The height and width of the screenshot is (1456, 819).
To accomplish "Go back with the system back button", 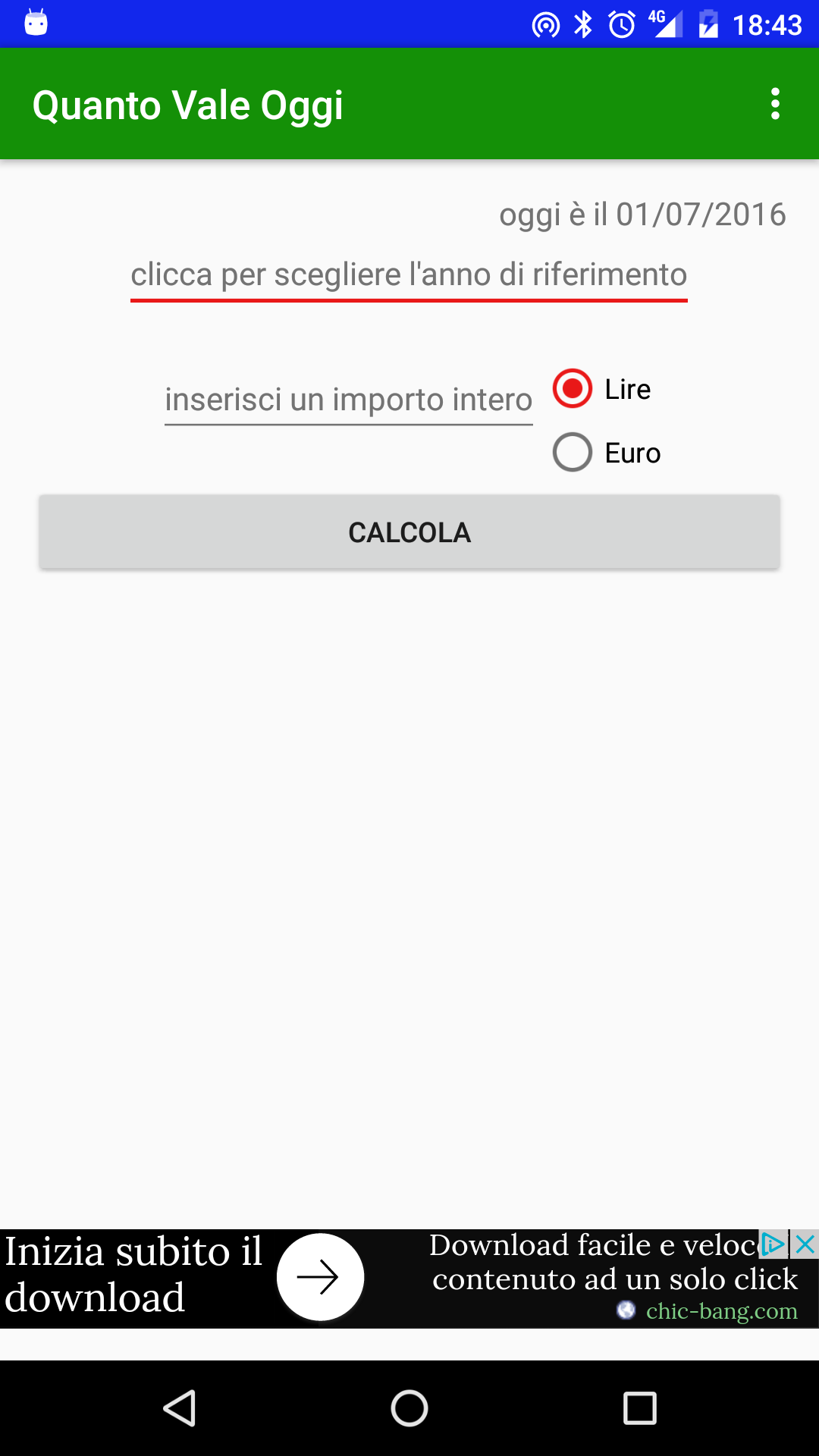I will (180, 1408).
